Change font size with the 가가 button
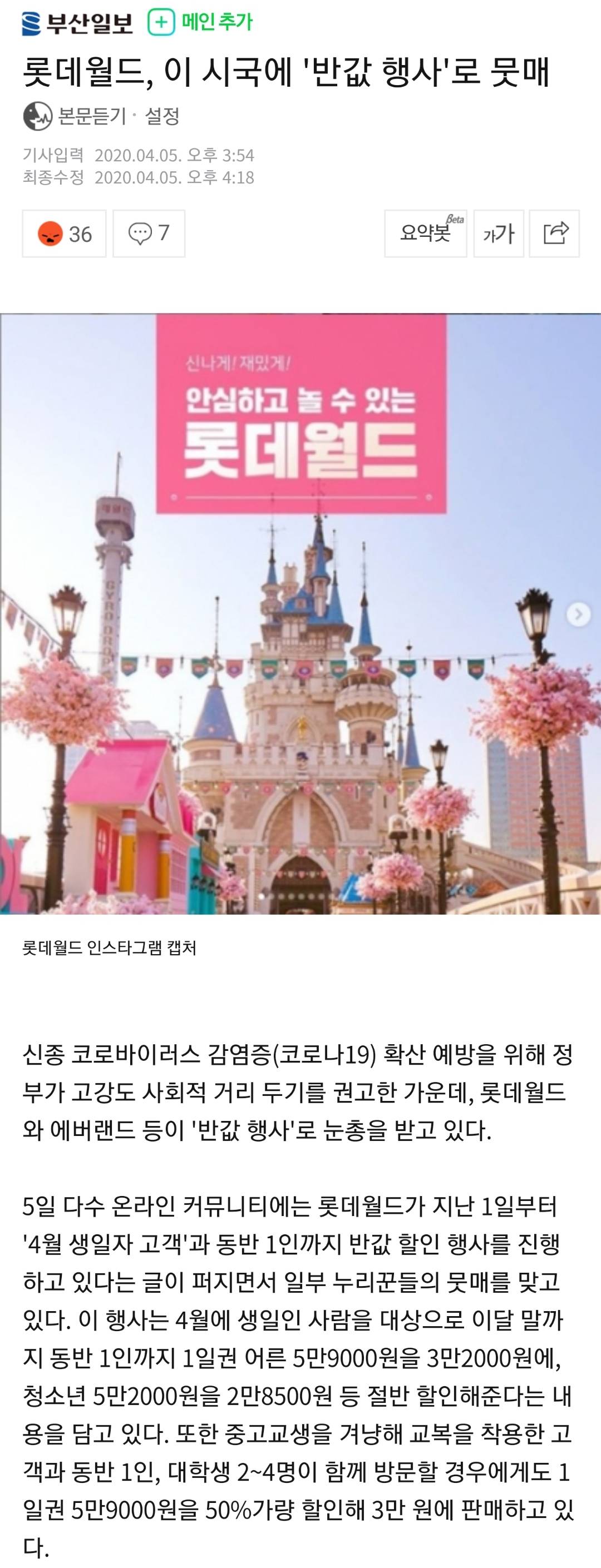 [x=498, y=234]
